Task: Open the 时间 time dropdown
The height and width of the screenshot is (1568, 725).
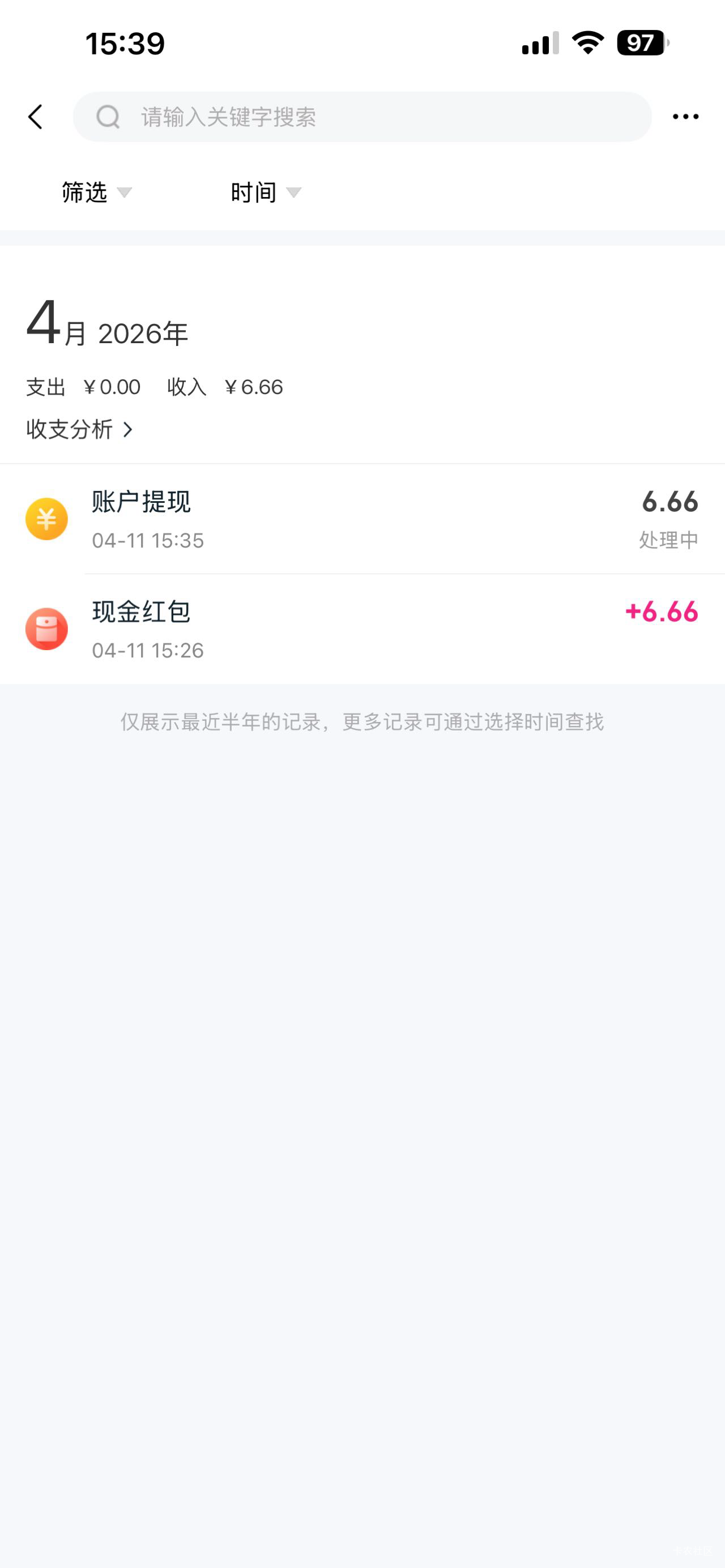Action: (x=266, y=193)
